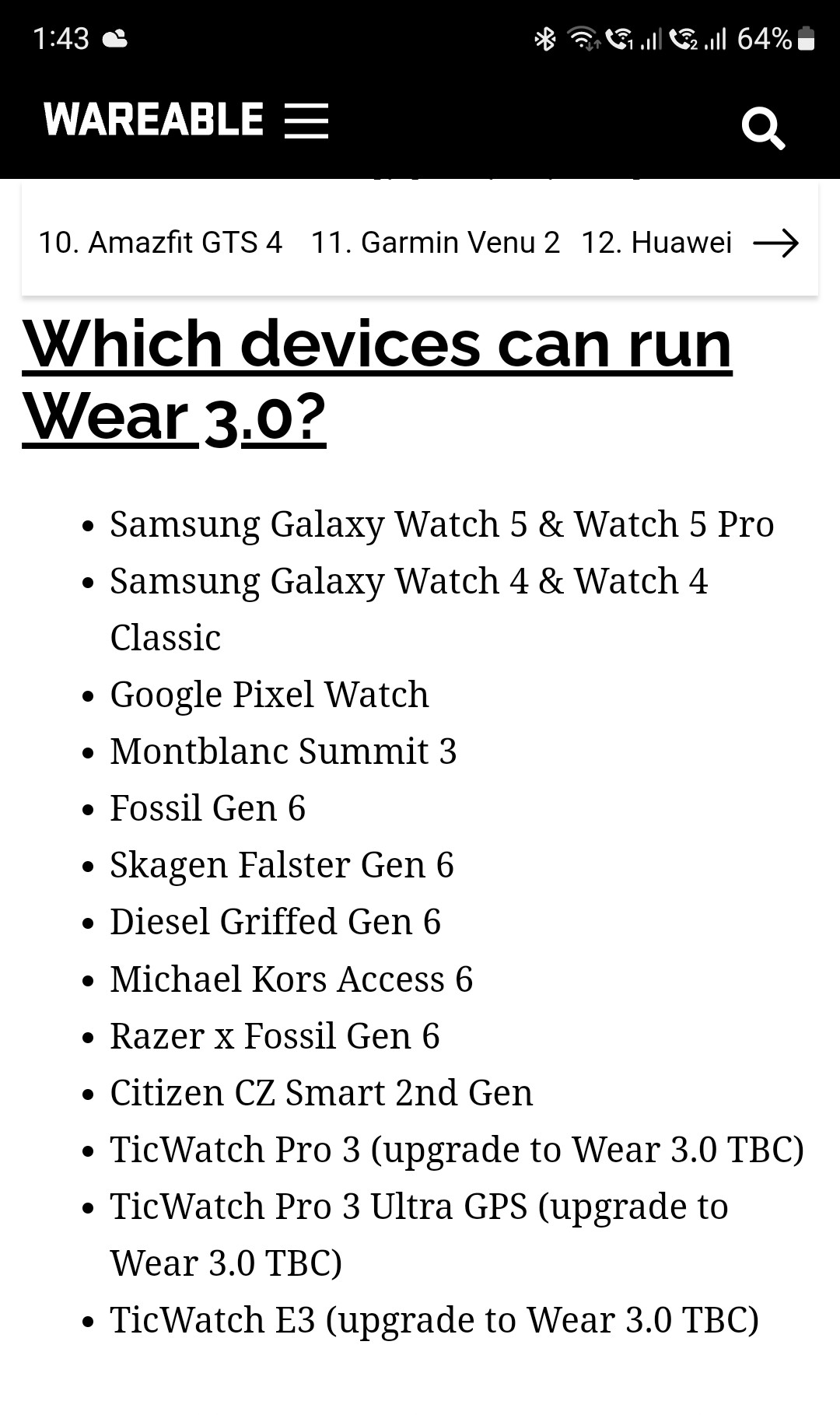The image size is (840, 1415).
Task: Jump to the 12. Huawei section
Action: click(657, 243)
